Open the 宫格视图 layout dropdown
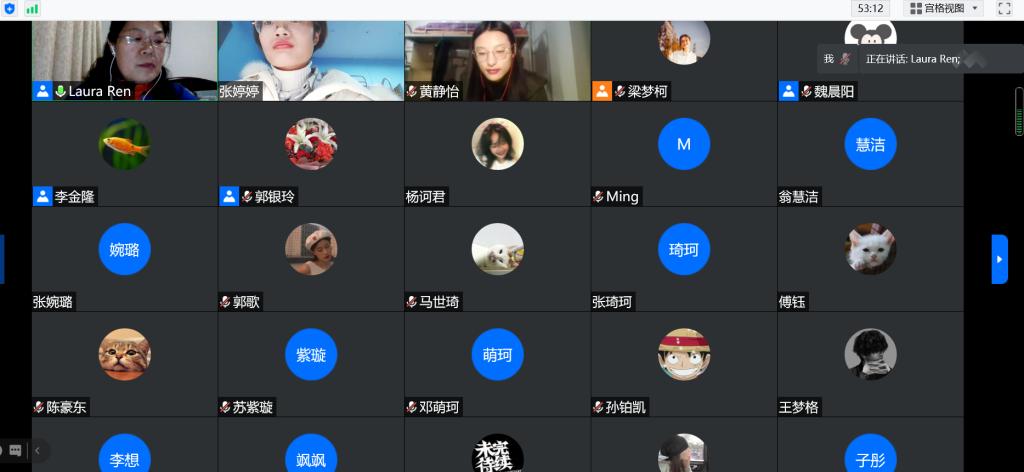Viewport: 1024px width, 472px height. click(944, 8)
